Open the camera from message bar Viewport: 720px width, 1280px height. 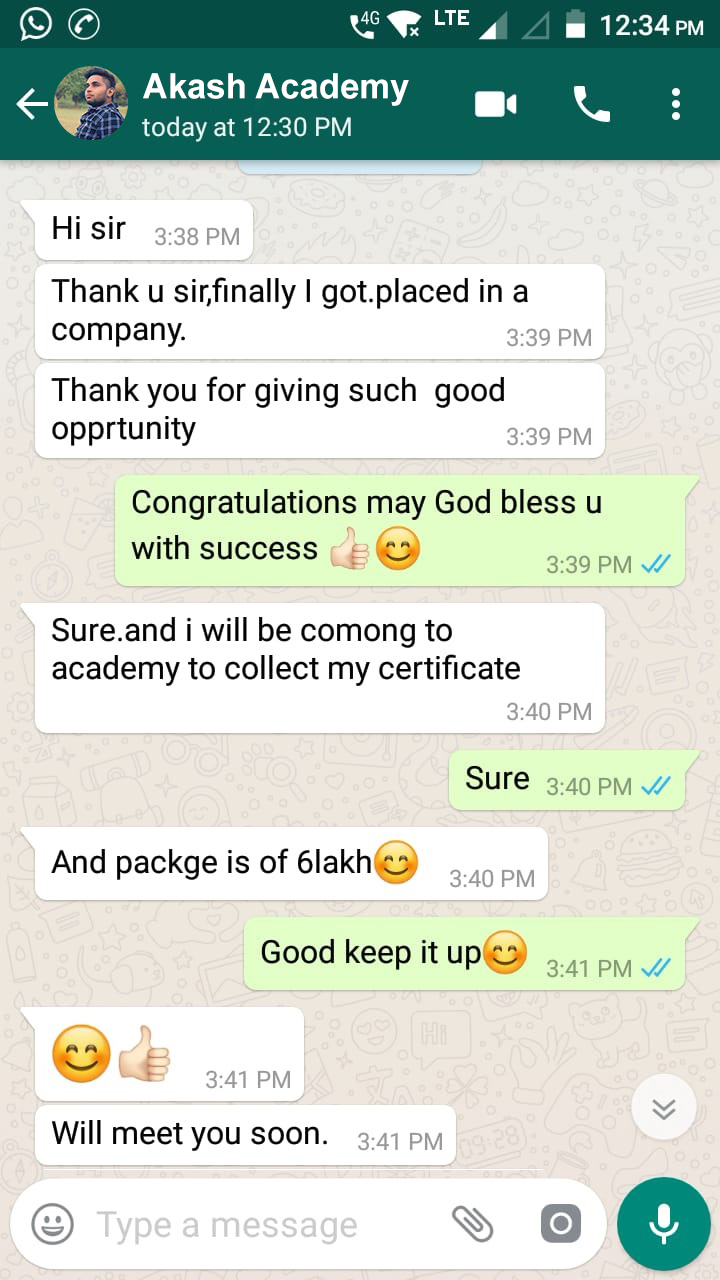(560, 1223)
